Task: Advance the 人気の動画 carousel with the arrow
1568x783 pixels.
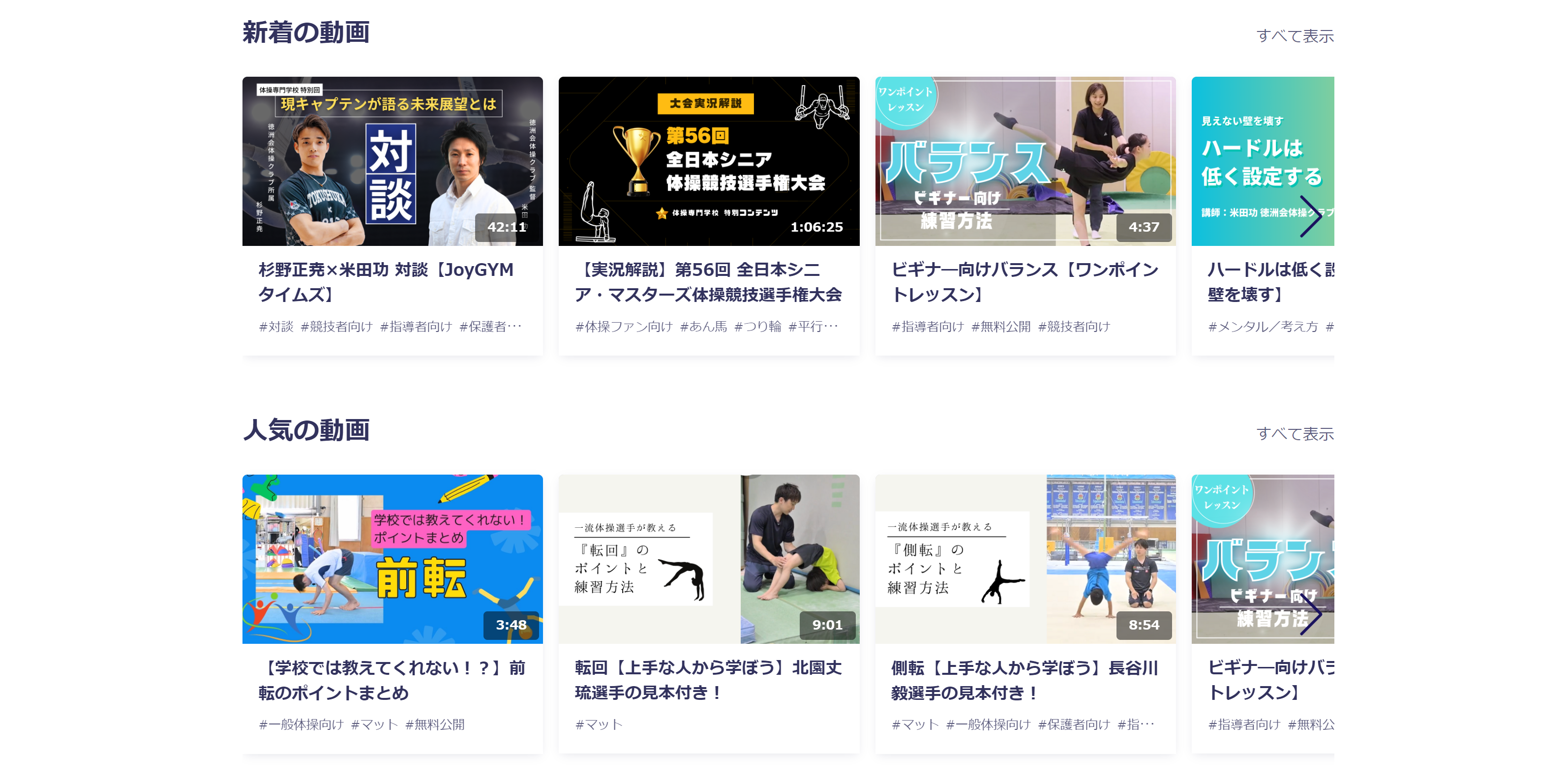Action: pyautogui.click(x=1310, y=614)
